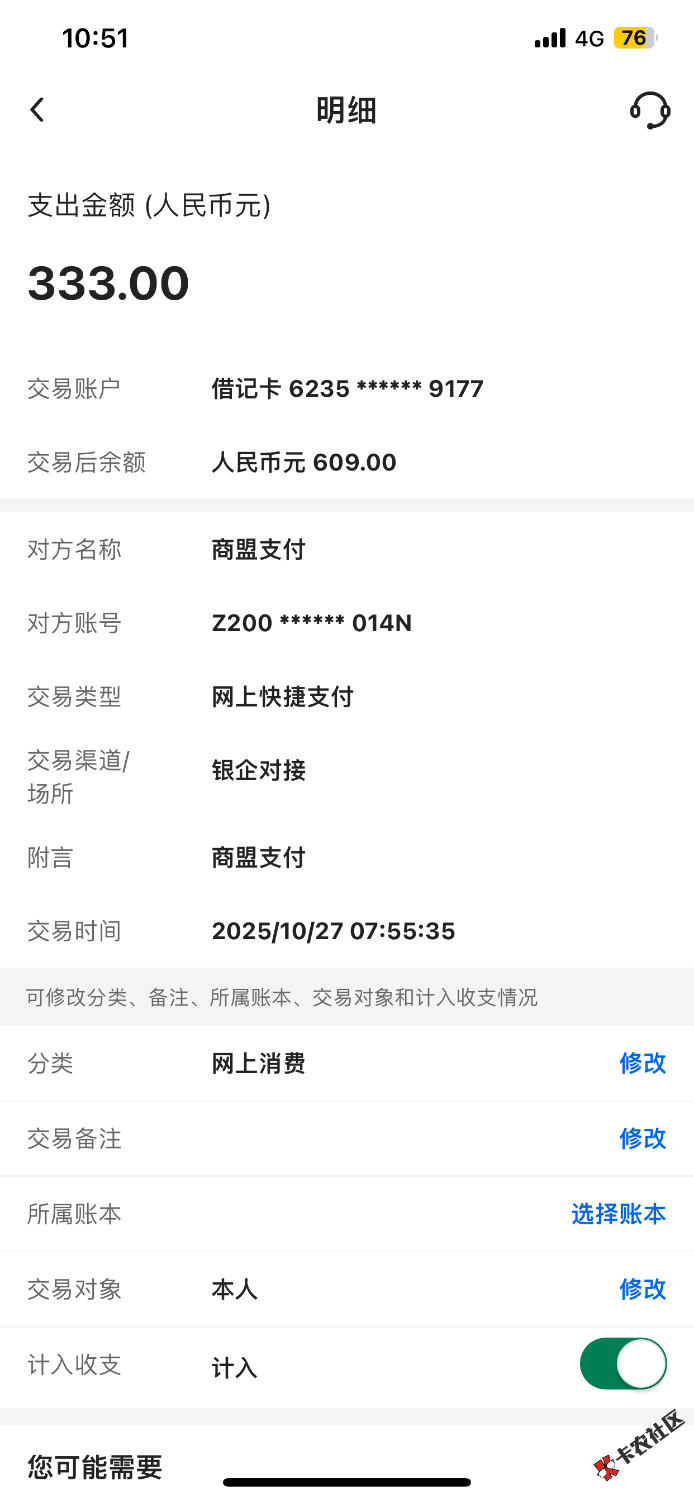Tap 选择账本 to choose a ledger
This screenshot has width=694, height=1500.
coord(618,1214)
